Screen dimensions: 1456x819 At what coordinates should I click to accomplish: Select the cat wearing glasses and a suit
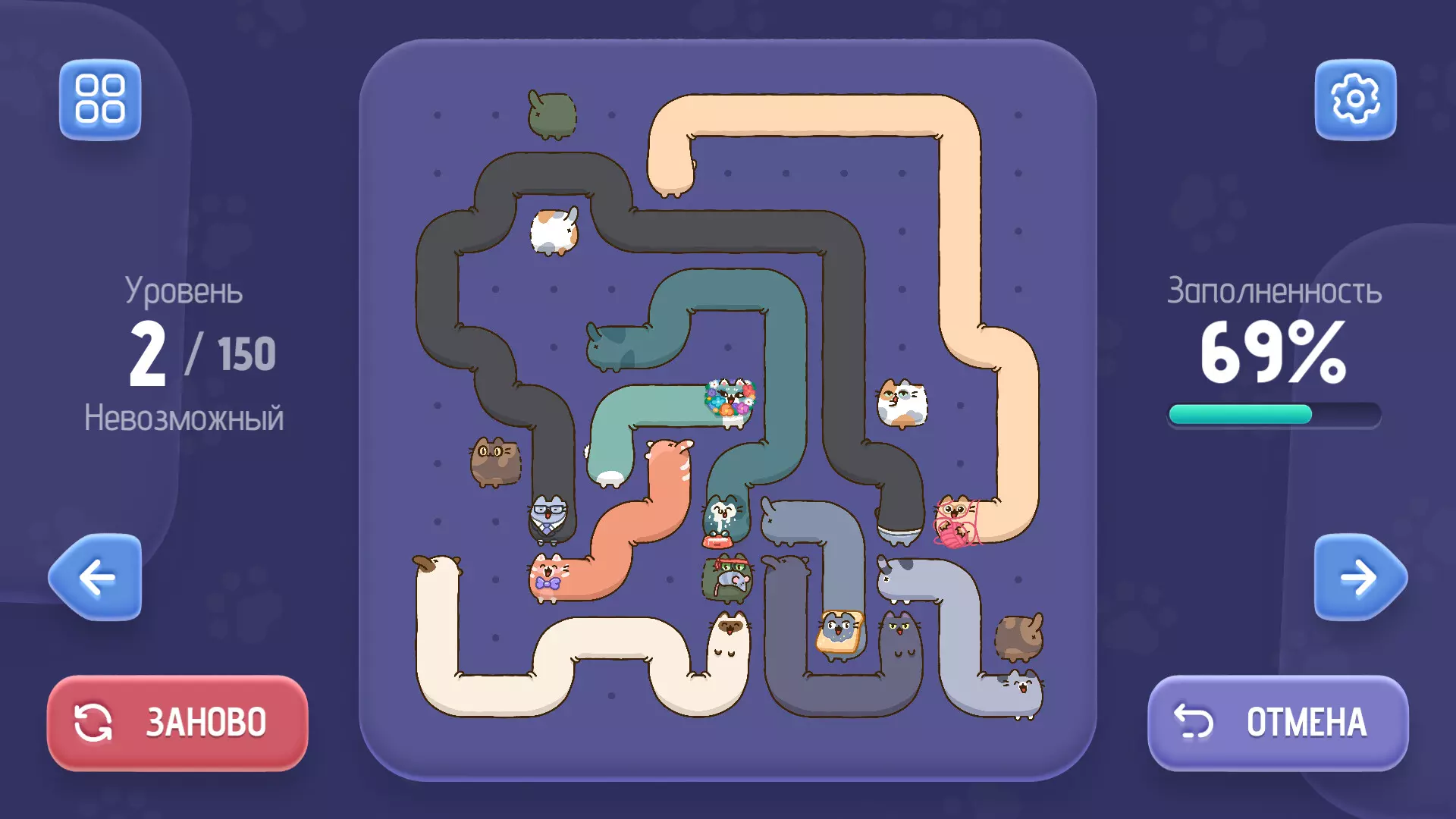(x=548, y=520)
